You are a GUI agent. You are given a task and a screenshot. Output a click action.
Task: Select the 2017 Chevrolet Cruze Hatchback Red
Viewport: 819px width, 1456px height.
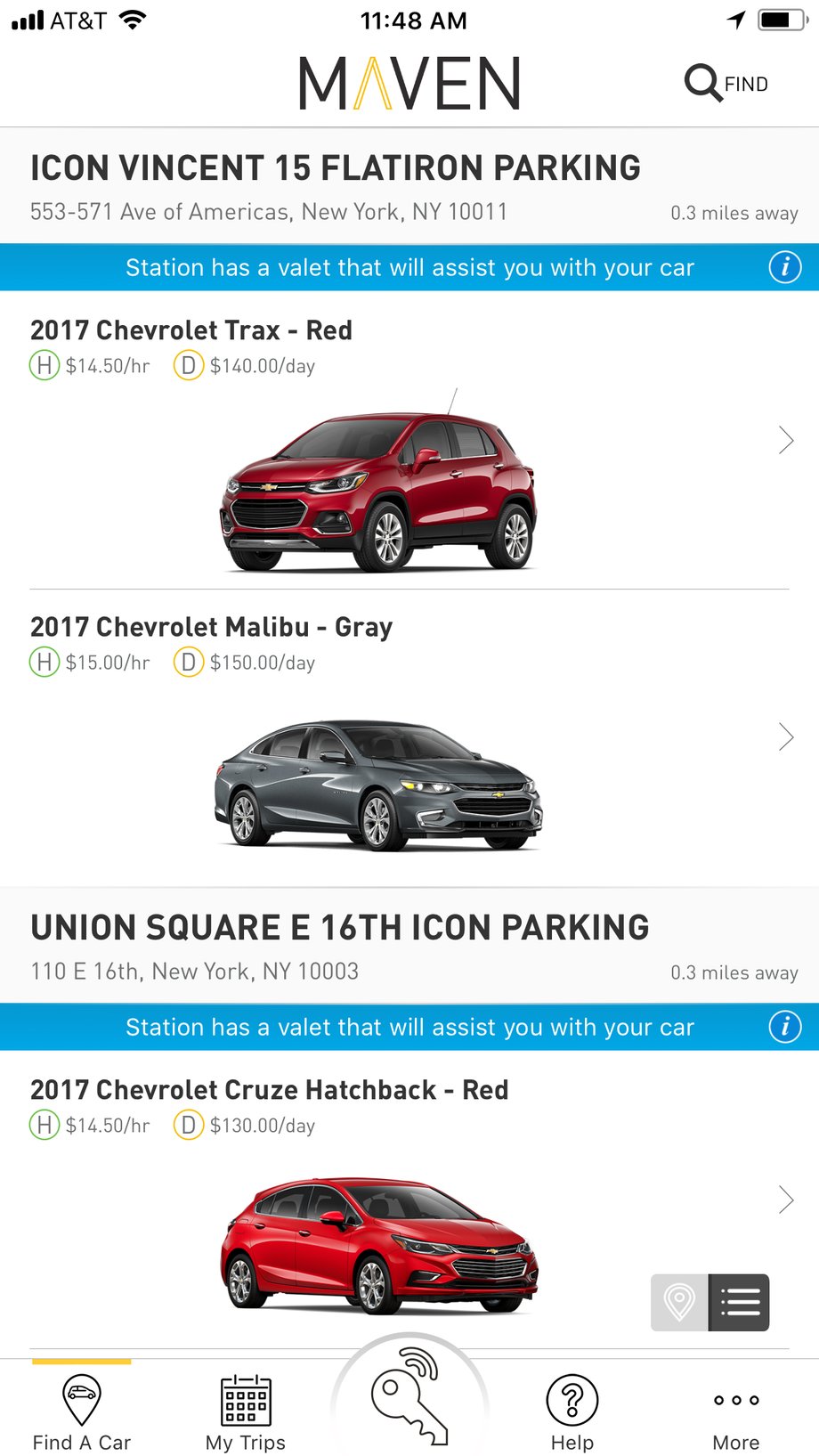409,1202
